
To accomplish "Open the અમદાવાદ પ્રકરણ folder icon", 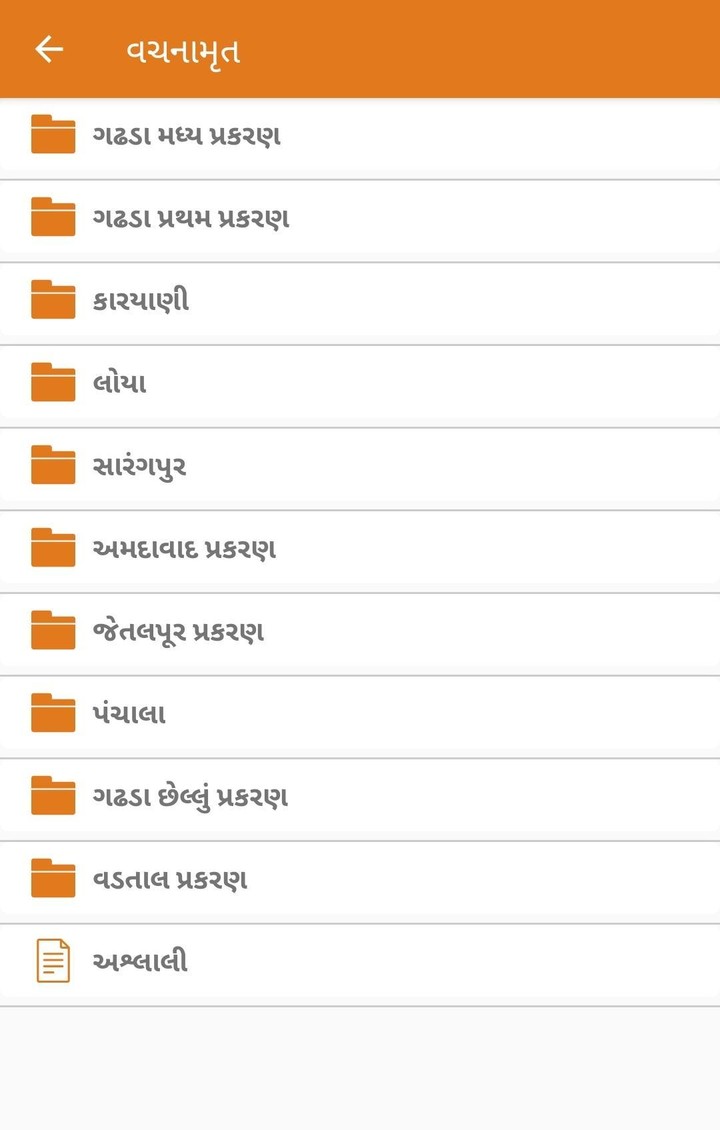I will pyautogui.click(x=52, y=549).
